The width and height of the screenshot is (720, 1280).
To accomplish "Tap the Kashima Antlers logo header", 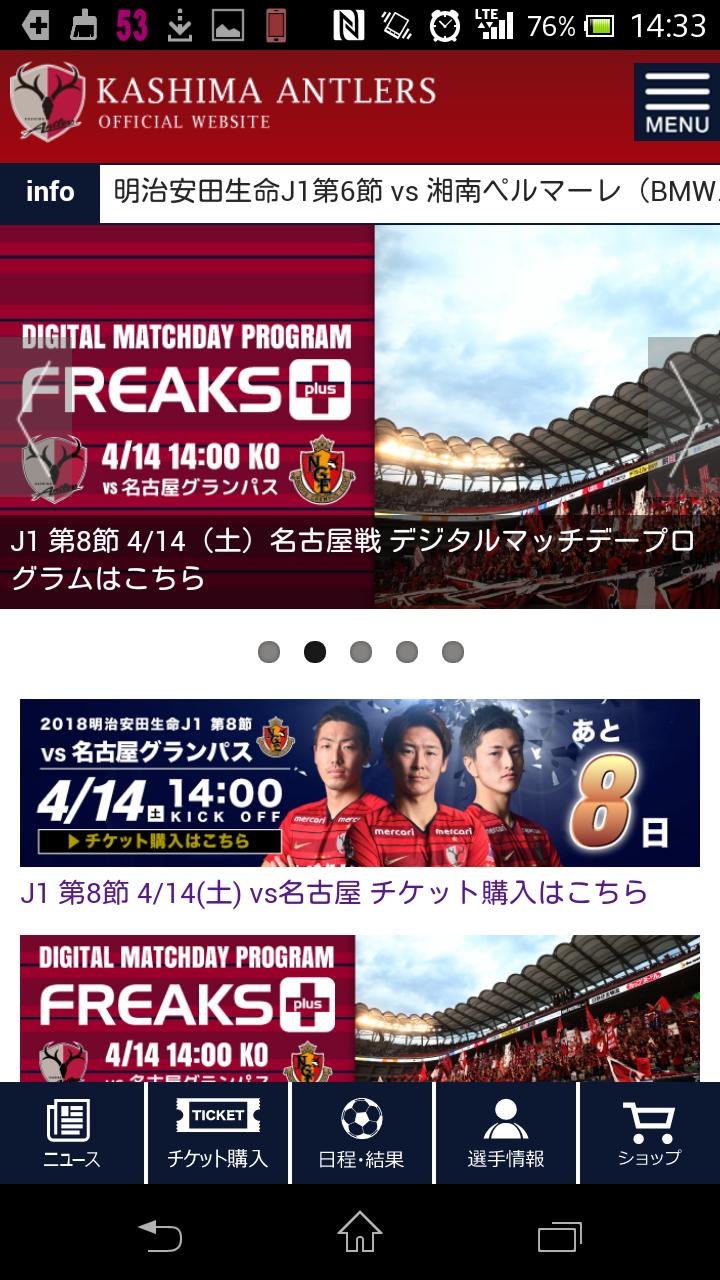I will click(224, 102).
